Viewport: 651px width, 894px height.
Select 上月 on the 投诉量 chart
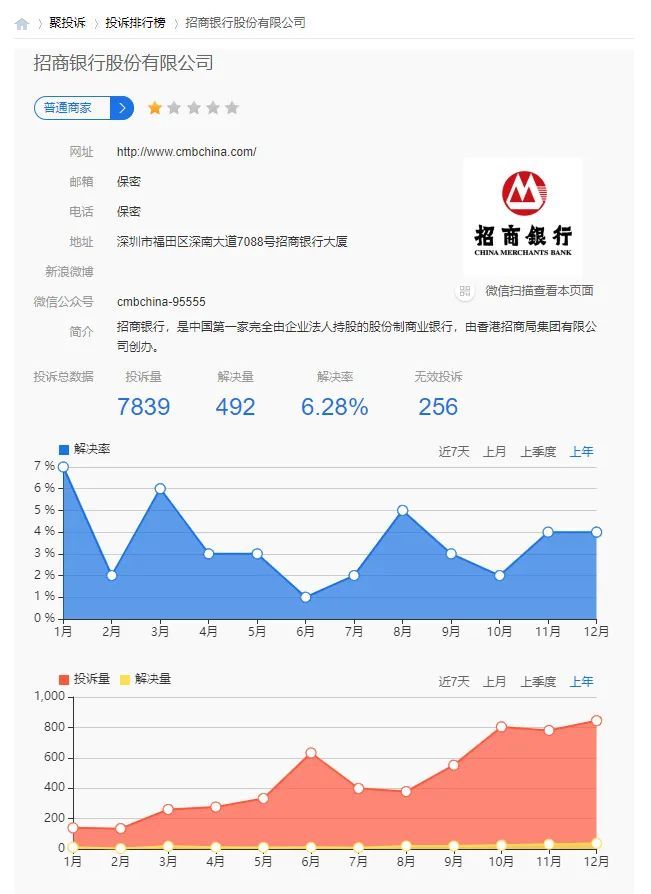pos(494,681)
